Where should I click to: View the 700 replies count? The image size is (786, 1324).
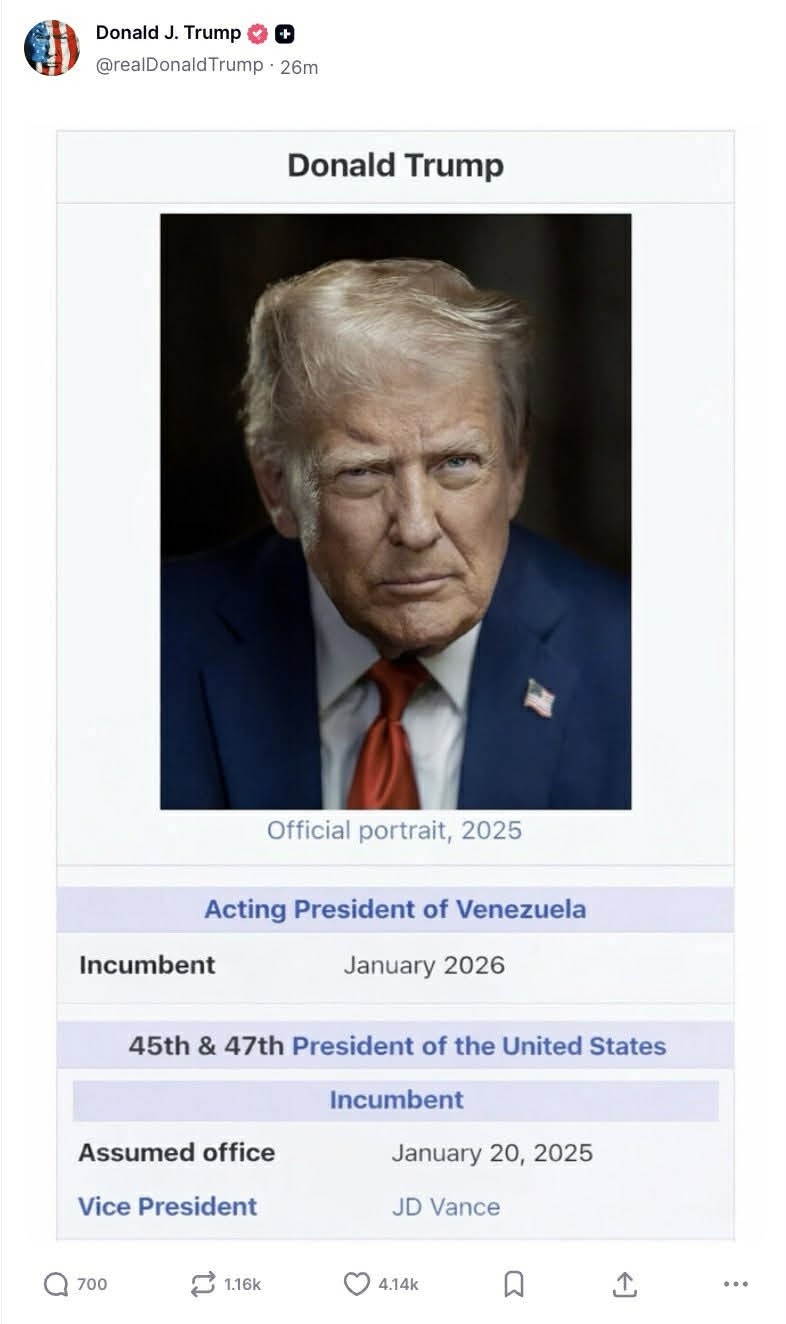coord(91,1285)
